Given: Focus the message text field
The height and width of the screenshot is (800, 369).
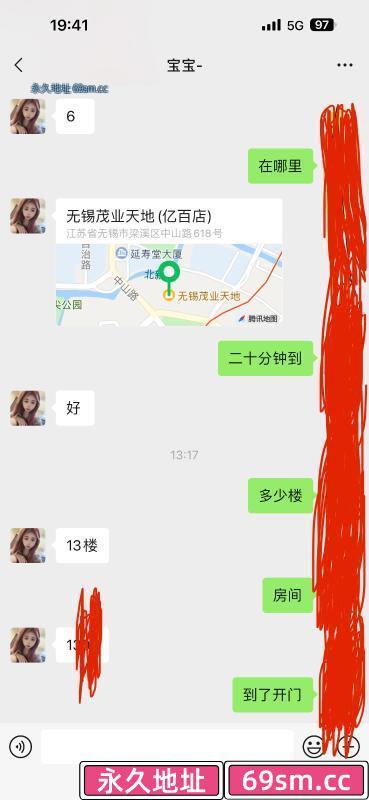Looking at the screenshot, I should point(167,747).
